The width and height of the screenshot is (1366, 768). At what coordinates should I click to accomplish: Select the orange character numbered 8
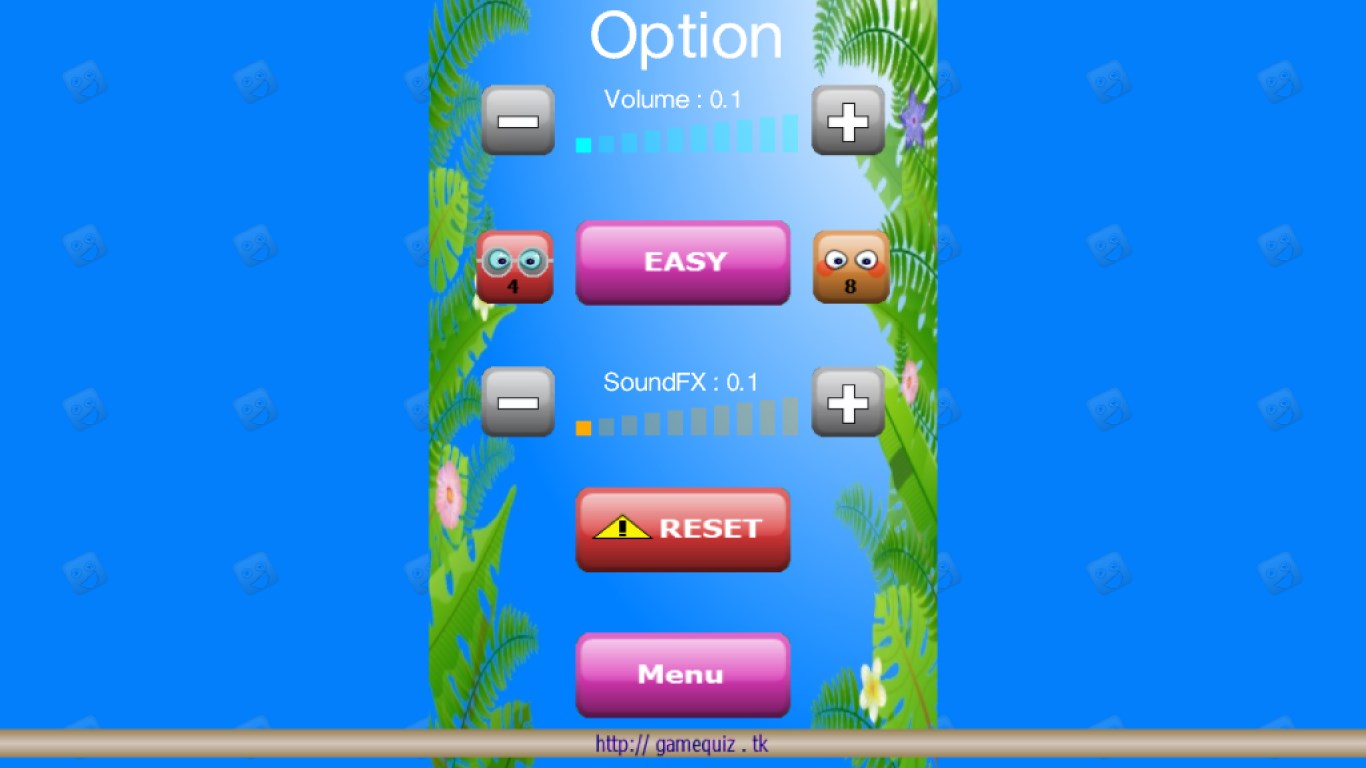coord(851,267)
